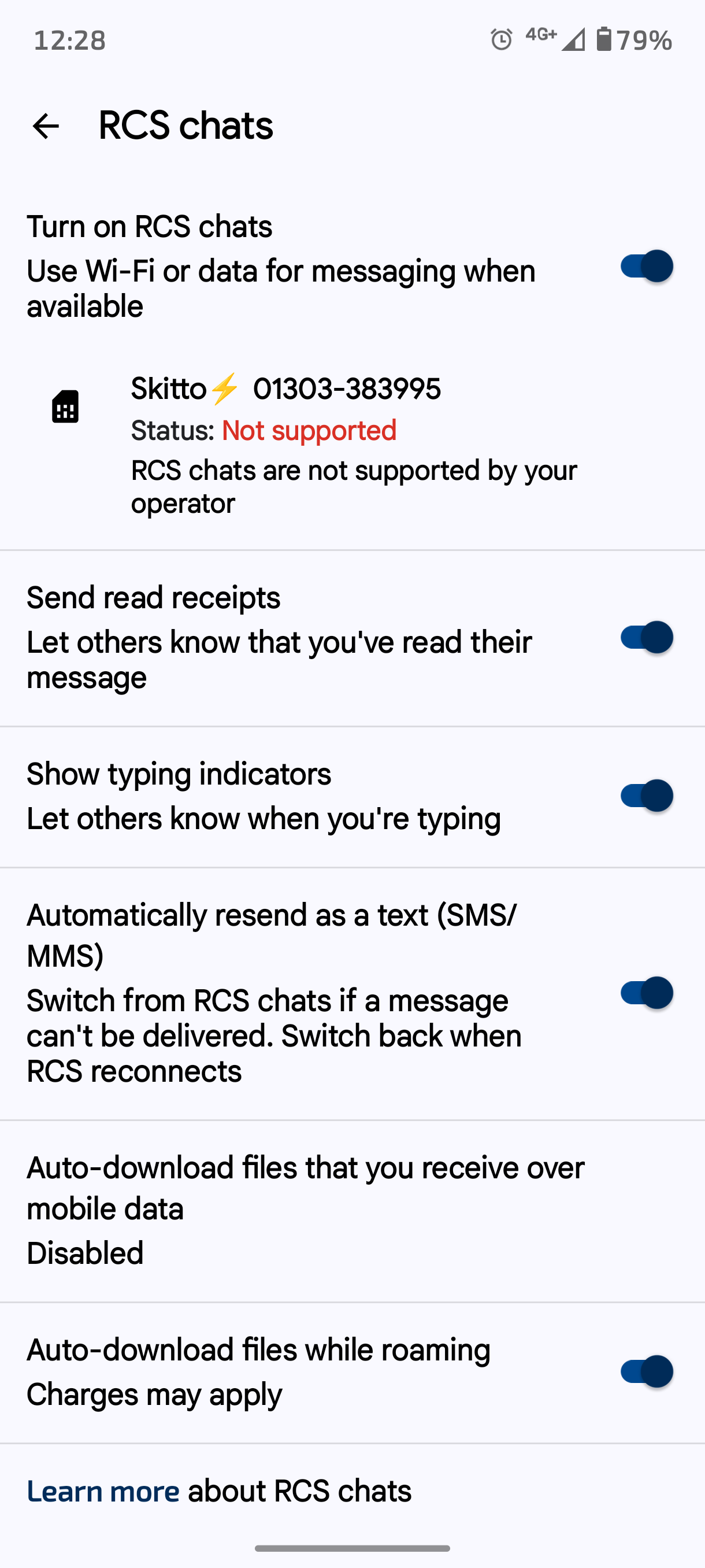Open Auto-download files over mobile data setting

304,1210
